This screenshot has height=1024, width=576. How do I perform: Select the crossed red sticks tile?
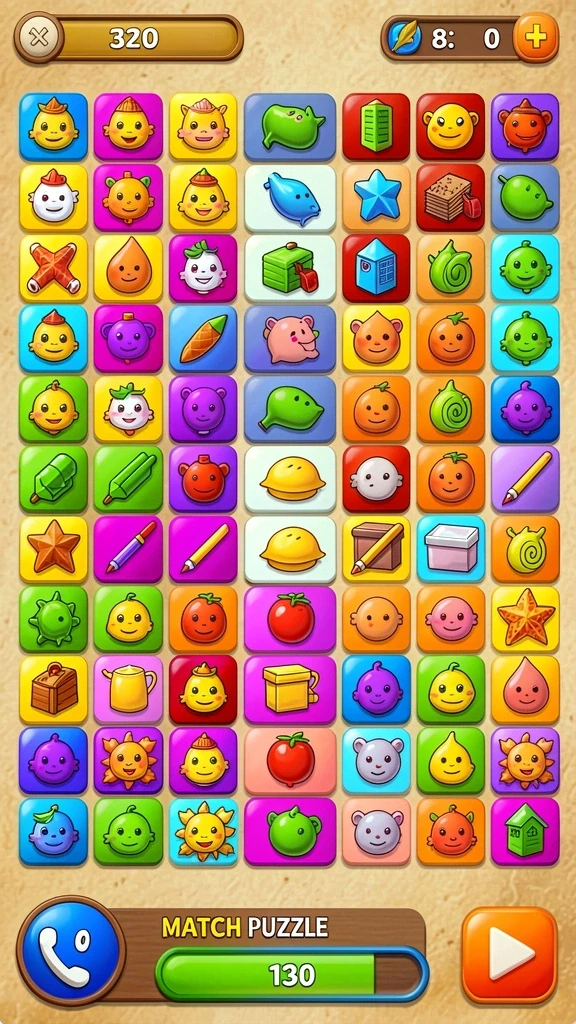[x=53, y=268]
